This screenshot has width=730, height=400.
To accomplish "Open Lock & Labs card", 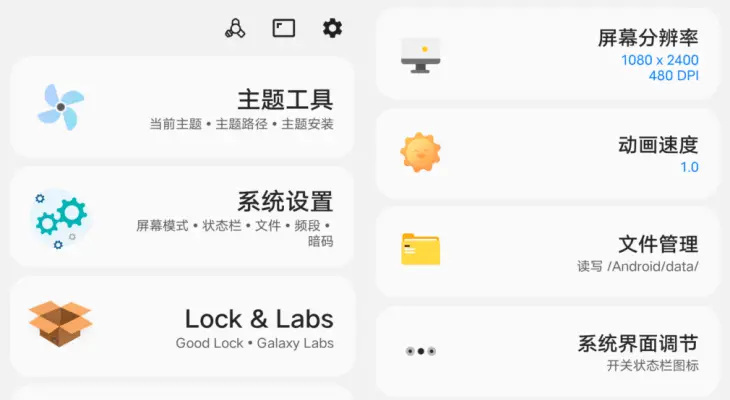I will pyautogui.click(x=182, y=326).
